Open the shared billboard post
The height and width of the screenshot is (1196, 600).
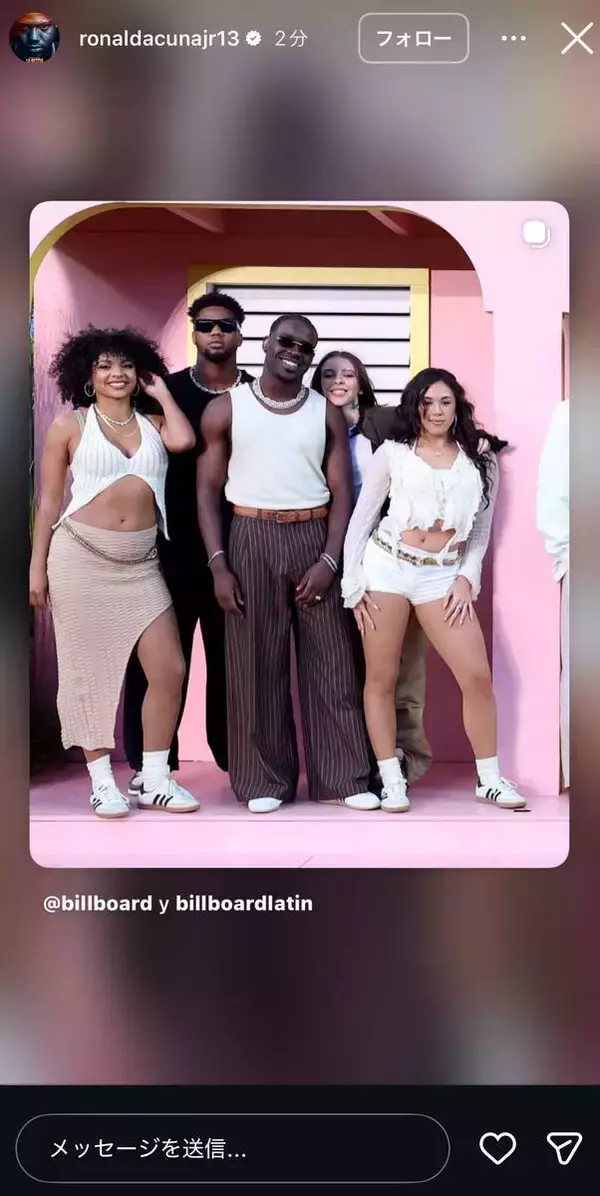click(299, 534)
